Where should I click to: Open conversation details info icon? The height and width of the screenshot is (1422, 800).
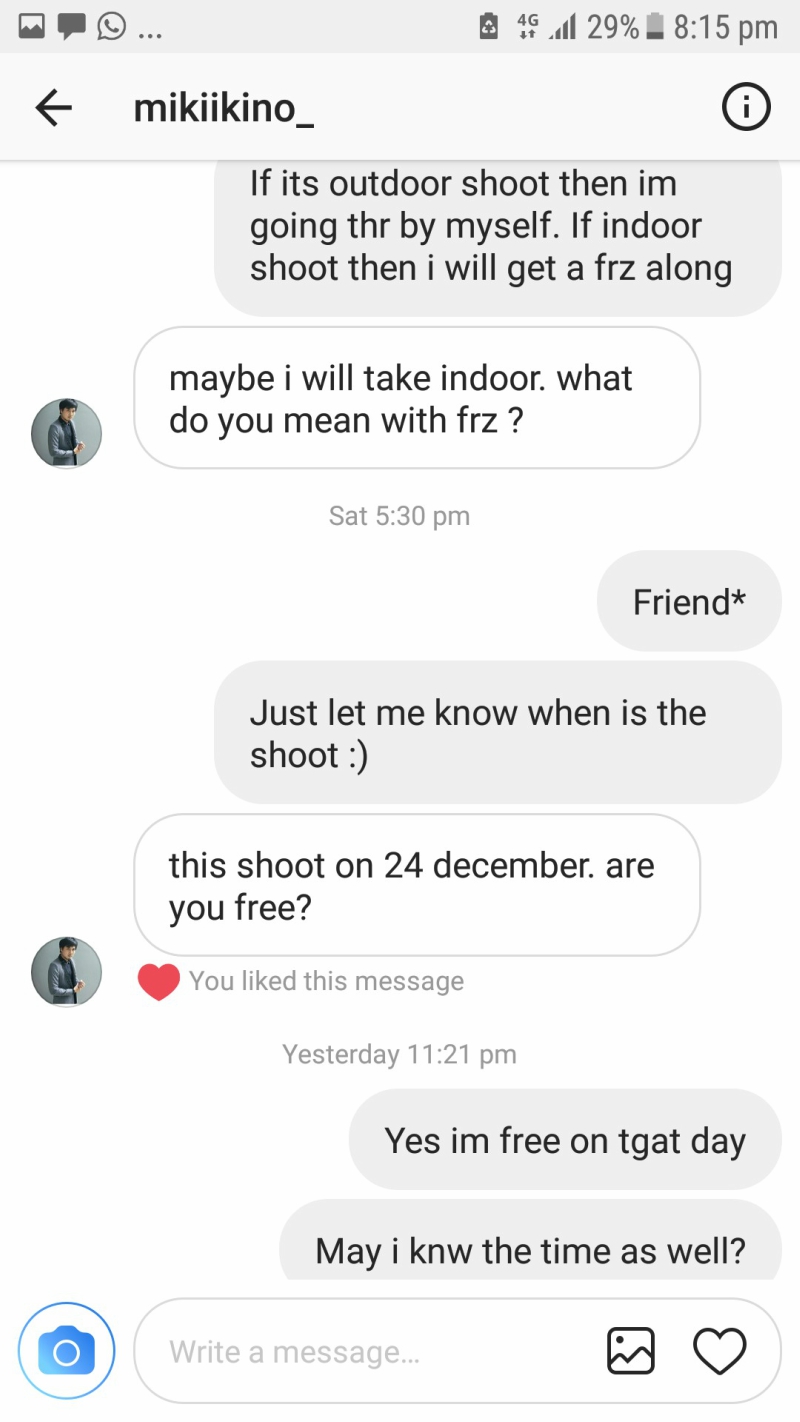pos(746,108)
